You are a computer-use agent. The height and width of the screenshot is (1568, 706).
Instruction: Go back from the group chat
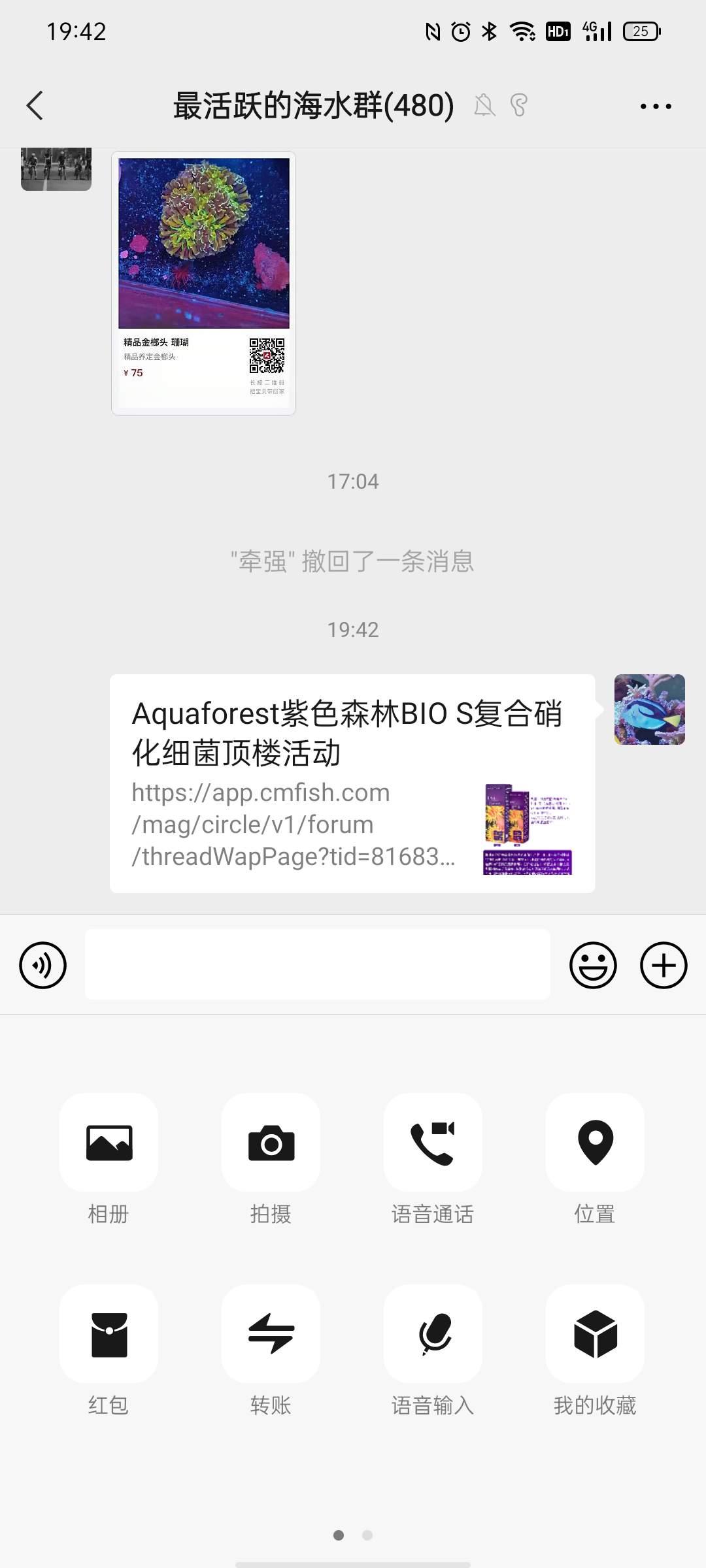(35, 106)
